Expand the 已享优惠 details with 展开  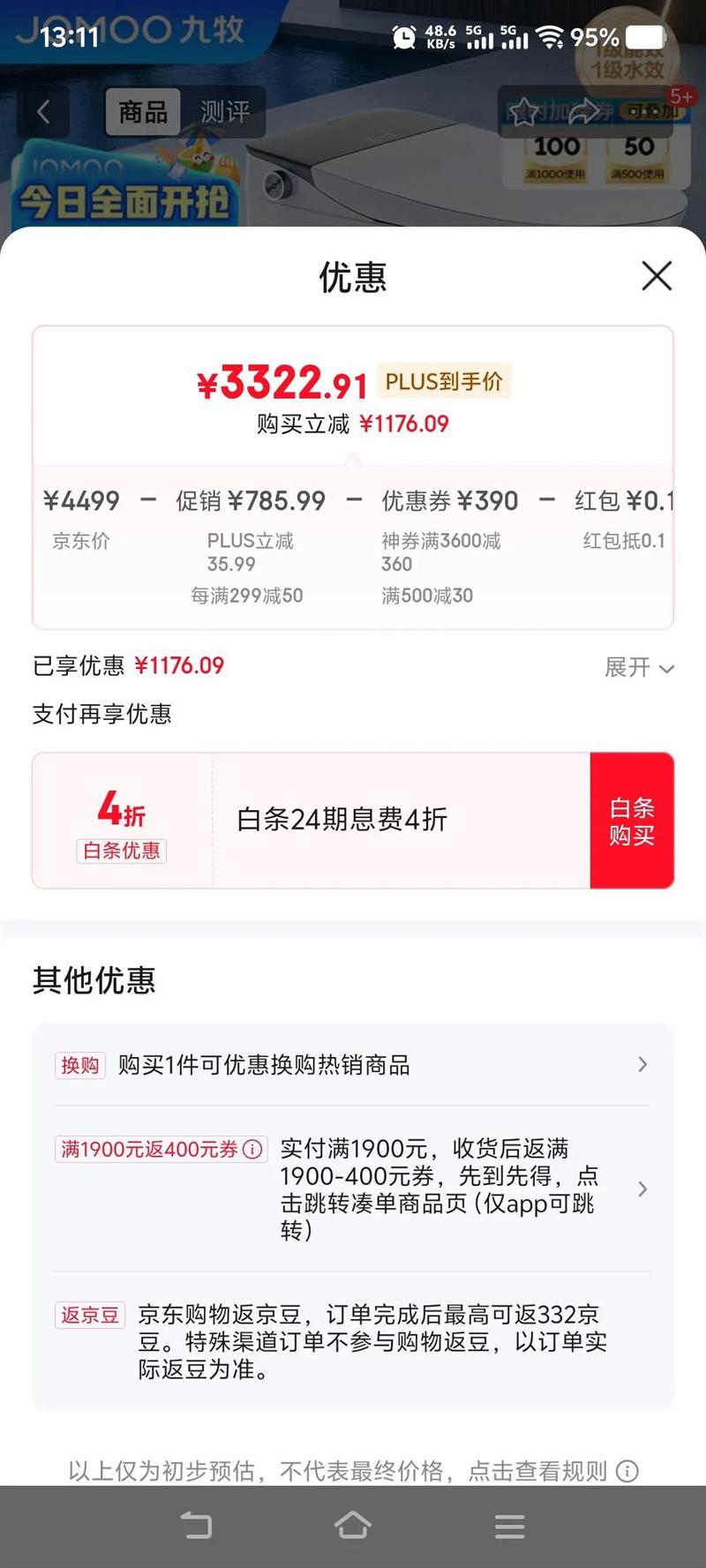[x=639, y=668]
